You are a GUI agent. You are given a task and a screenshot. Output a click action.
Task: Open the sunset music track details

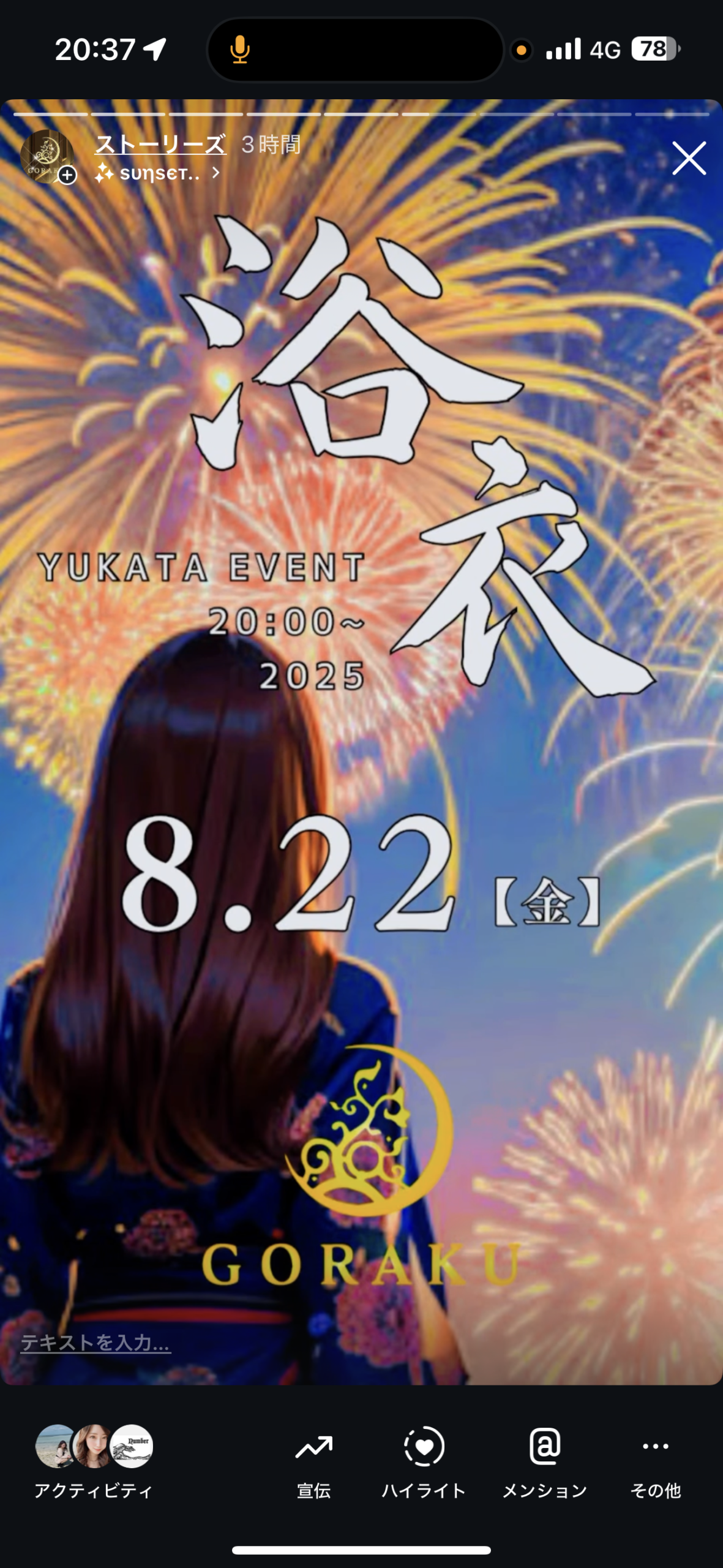(x=158, y=174)
